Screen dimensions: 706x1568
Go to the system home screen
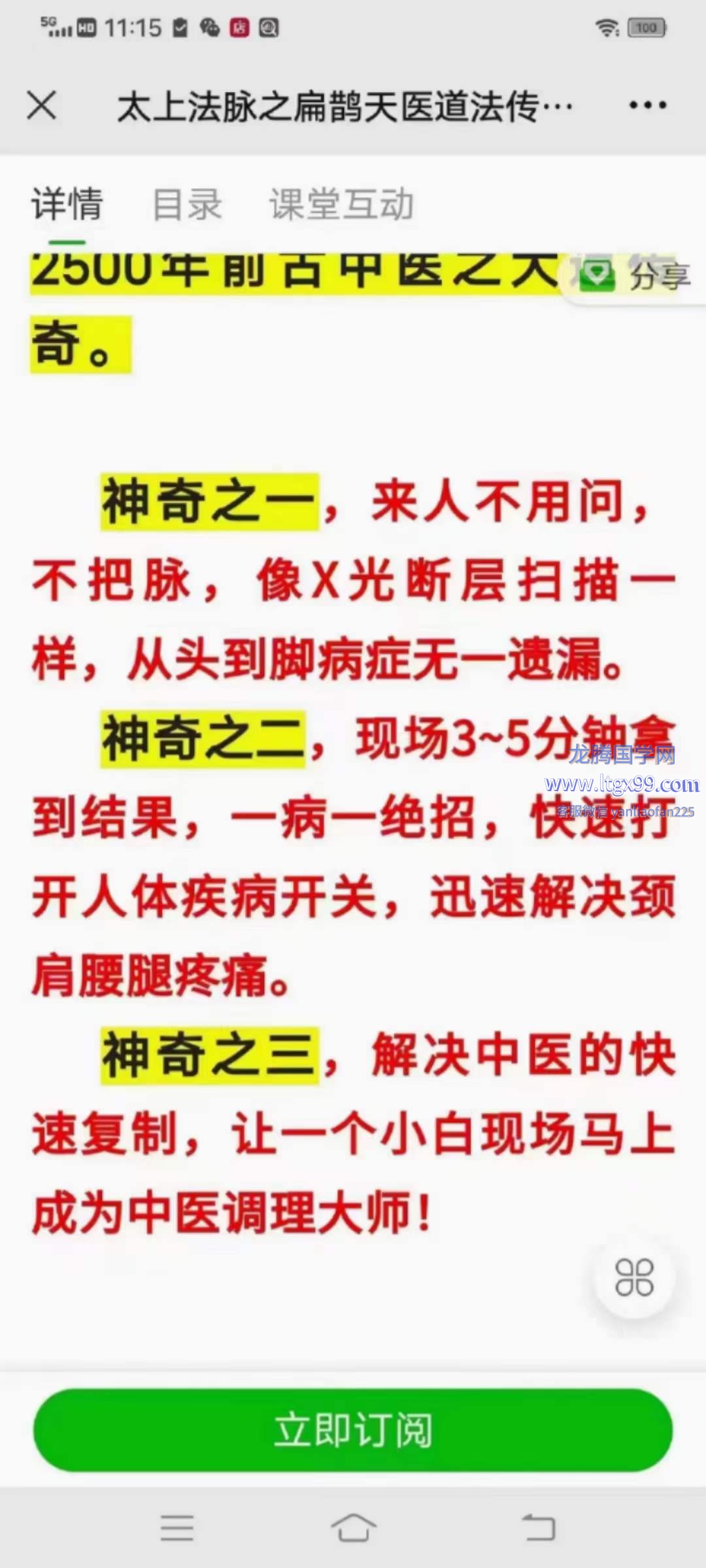353,1527
